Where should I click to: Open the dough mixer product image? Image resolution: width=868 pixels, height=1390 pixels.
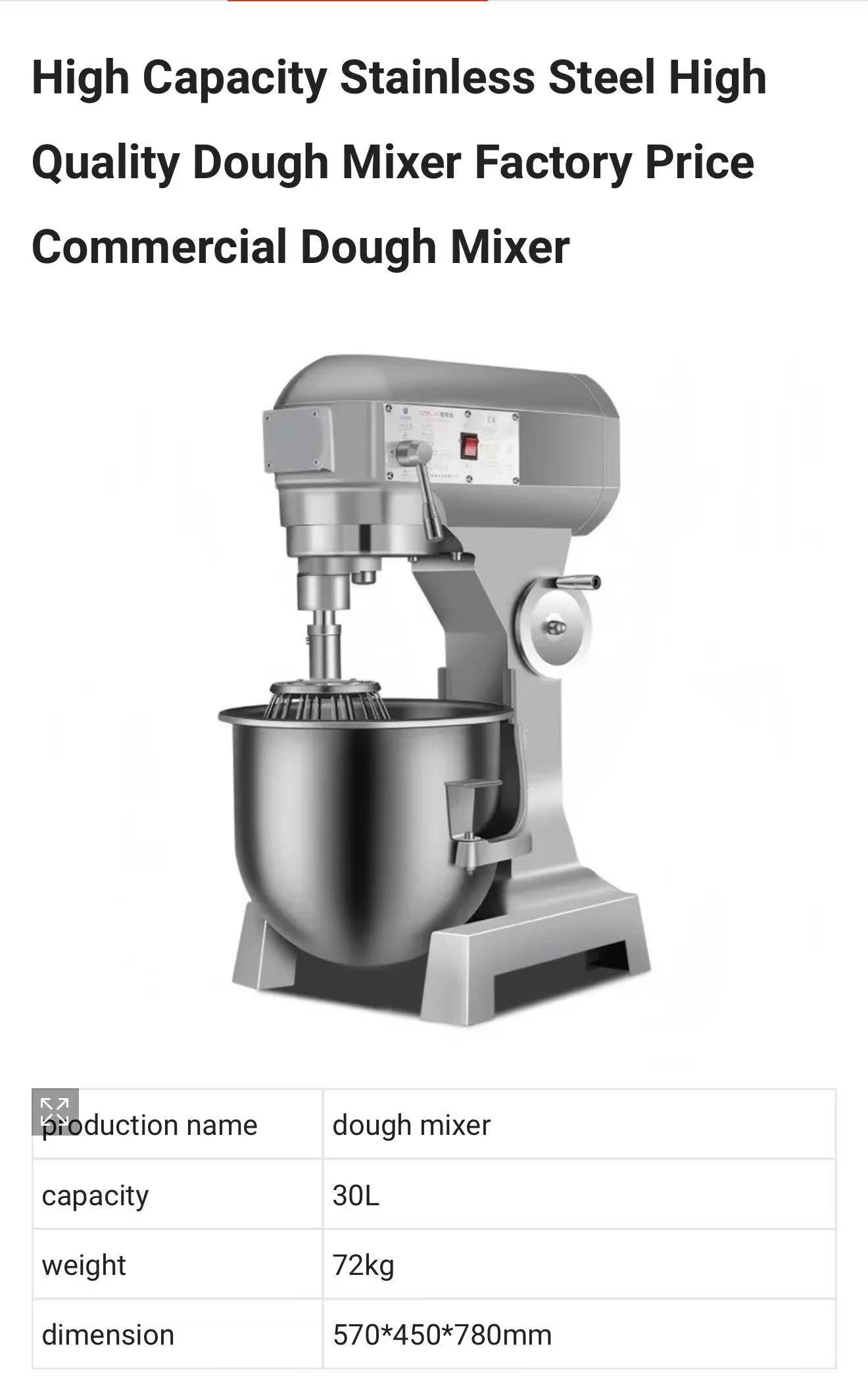click(434, 690)
